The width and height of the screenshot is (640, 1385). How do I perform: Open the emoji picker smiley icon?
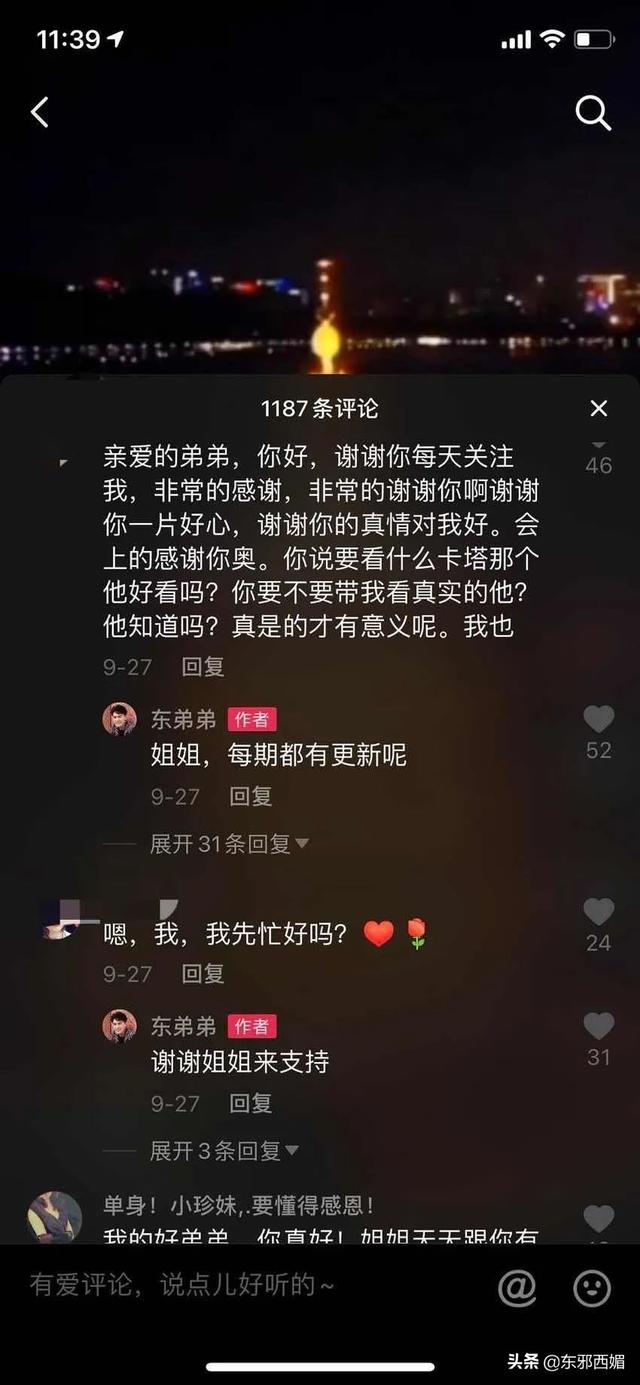pyautogui.click(x=591, y=1288)
